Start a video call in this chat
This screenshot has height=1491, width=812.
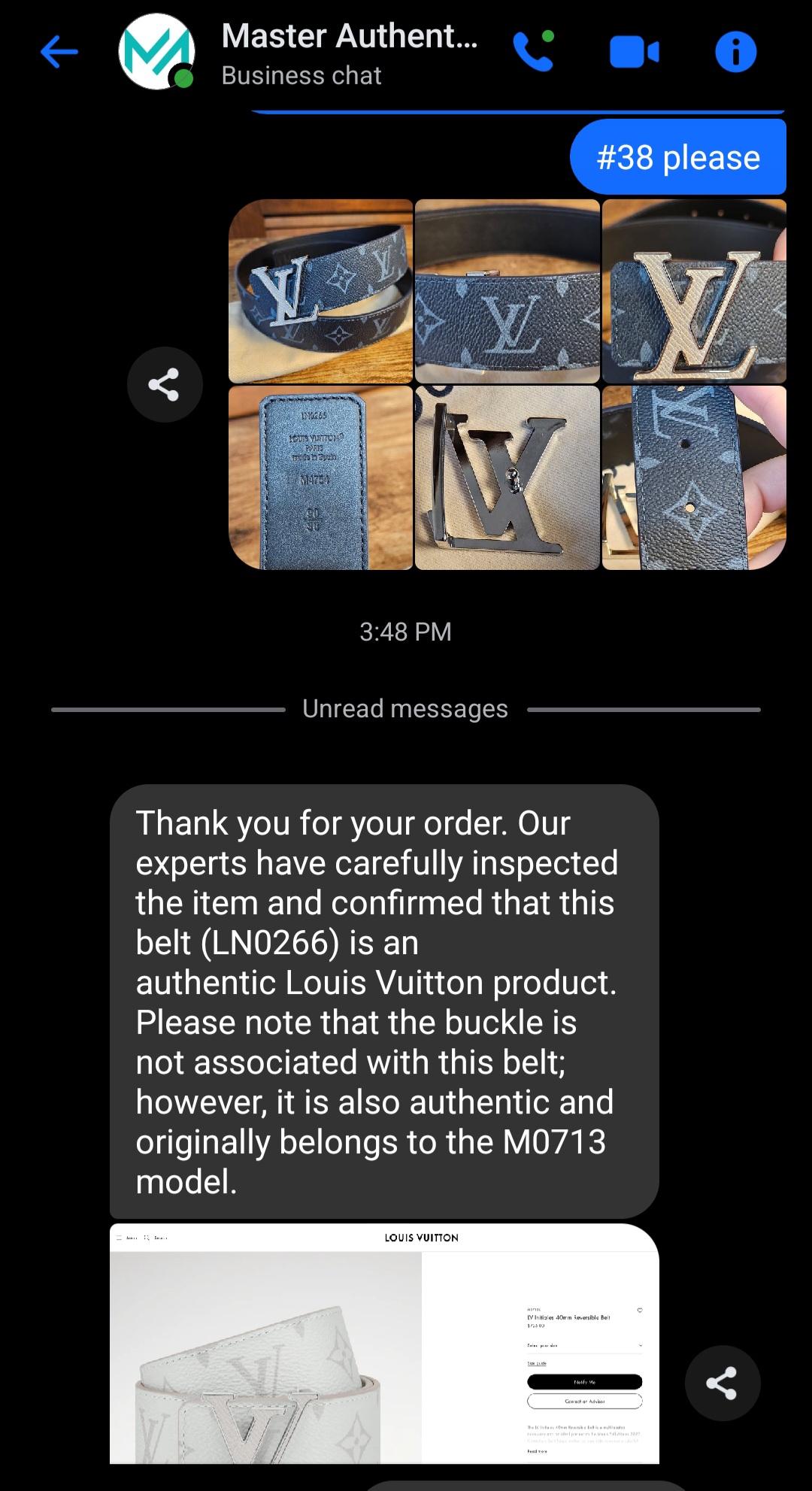[x=634, y=52]
